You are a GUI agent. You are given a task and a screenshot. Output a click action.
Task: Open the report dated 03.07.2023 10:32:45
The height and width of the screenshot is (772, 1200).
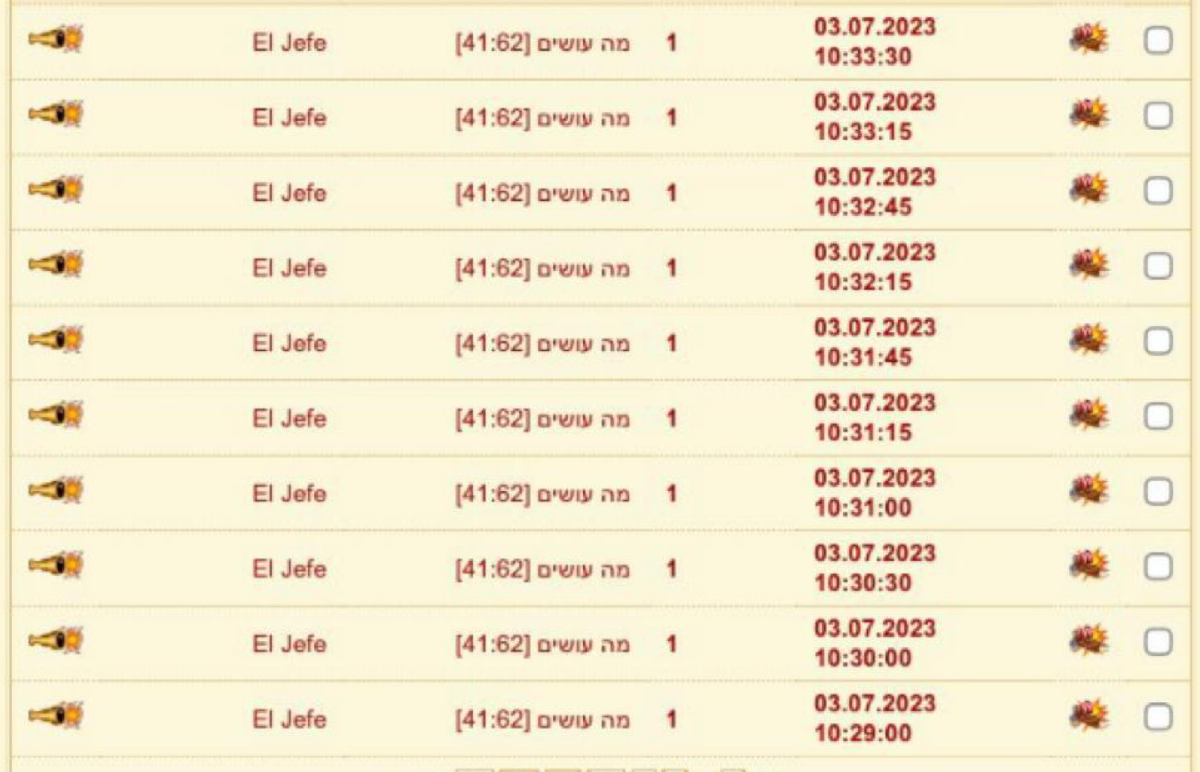[x=874, y=192]
